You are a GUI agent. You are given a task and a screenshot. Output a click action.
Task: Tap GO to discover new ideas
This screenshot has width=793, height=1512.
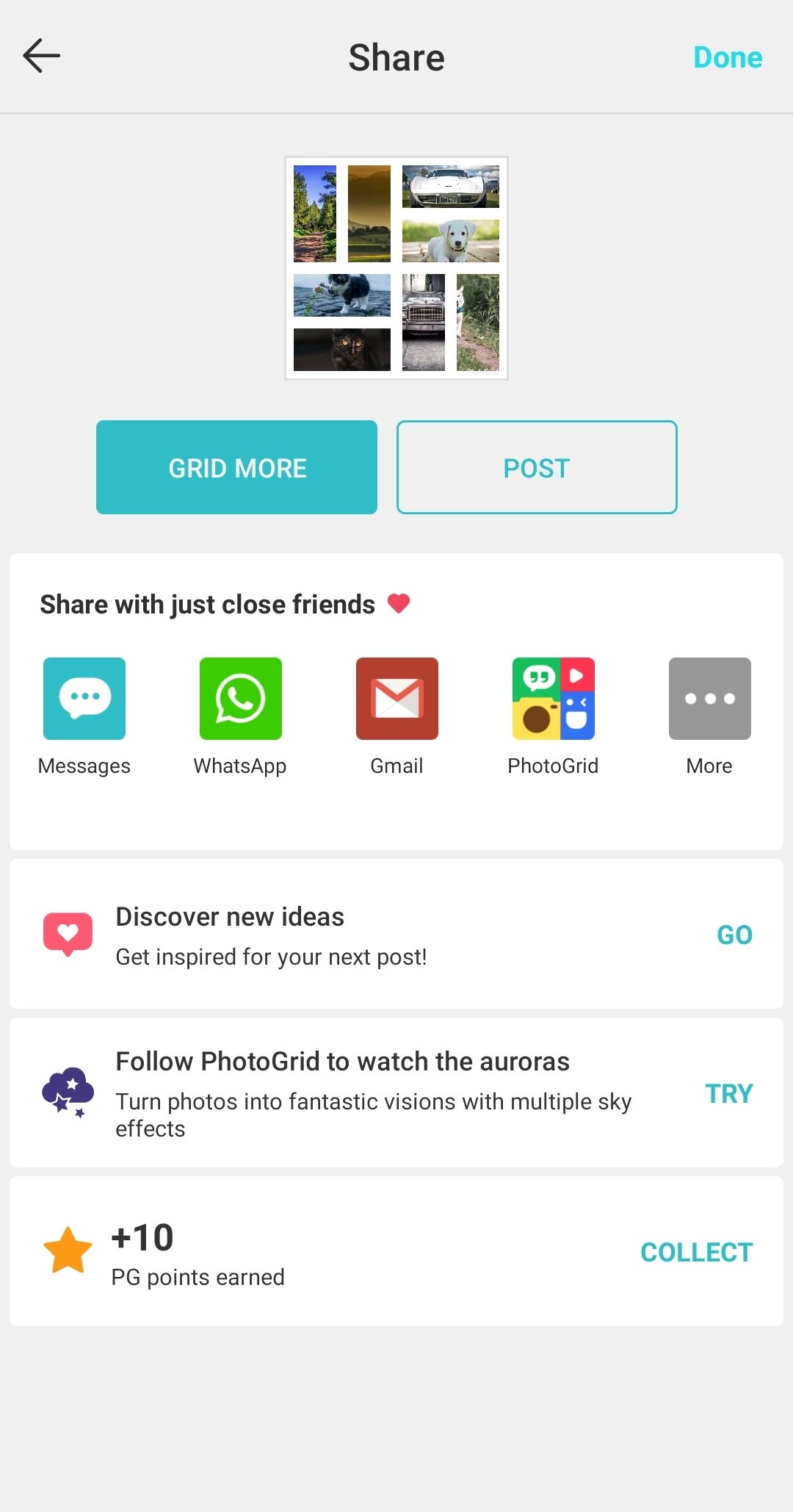(x=734, y=935)
